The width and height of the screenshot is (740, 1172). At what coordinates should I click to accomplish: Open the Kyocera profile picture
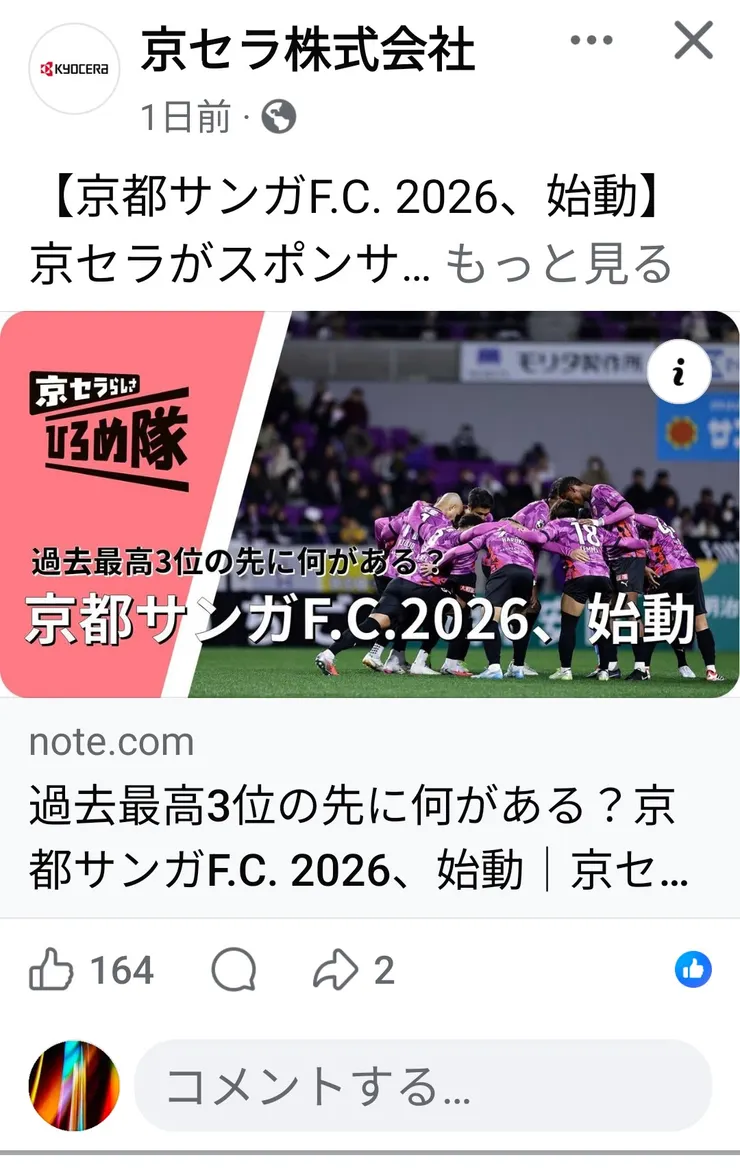tap(74, 67)
